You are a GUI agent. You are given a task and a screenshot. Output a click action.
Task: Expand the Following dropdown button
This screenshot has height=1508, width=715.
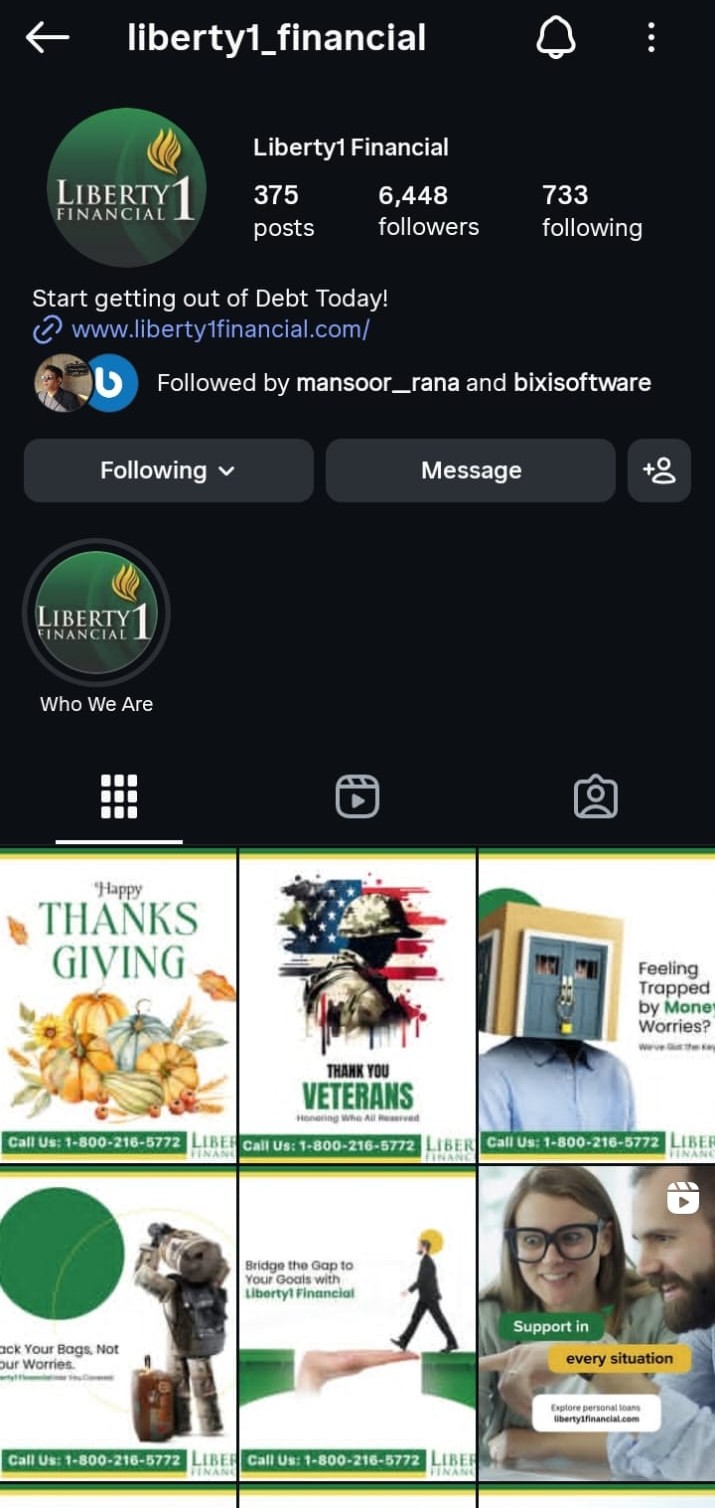point(168,470)
